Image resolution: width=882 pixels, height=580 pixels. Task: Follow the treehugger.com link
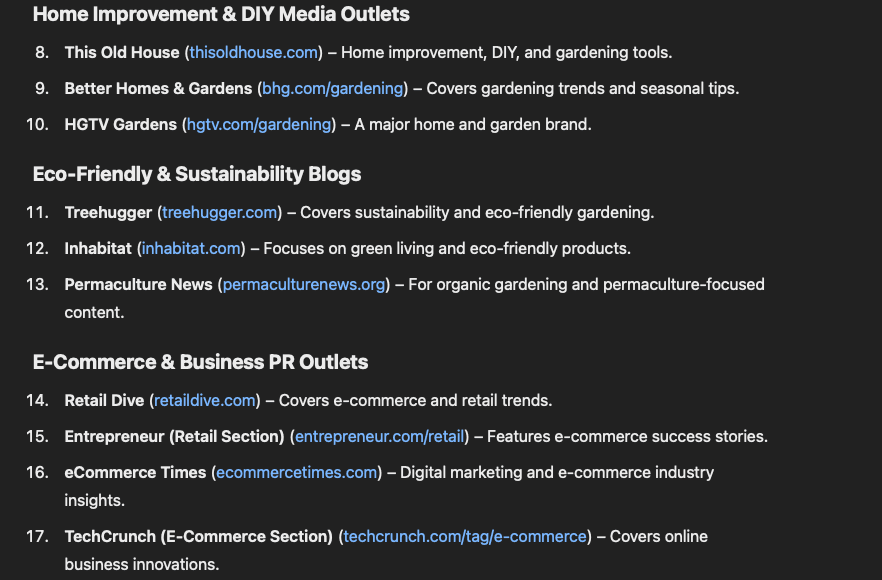pyautogui.click(x=219, y=212)
